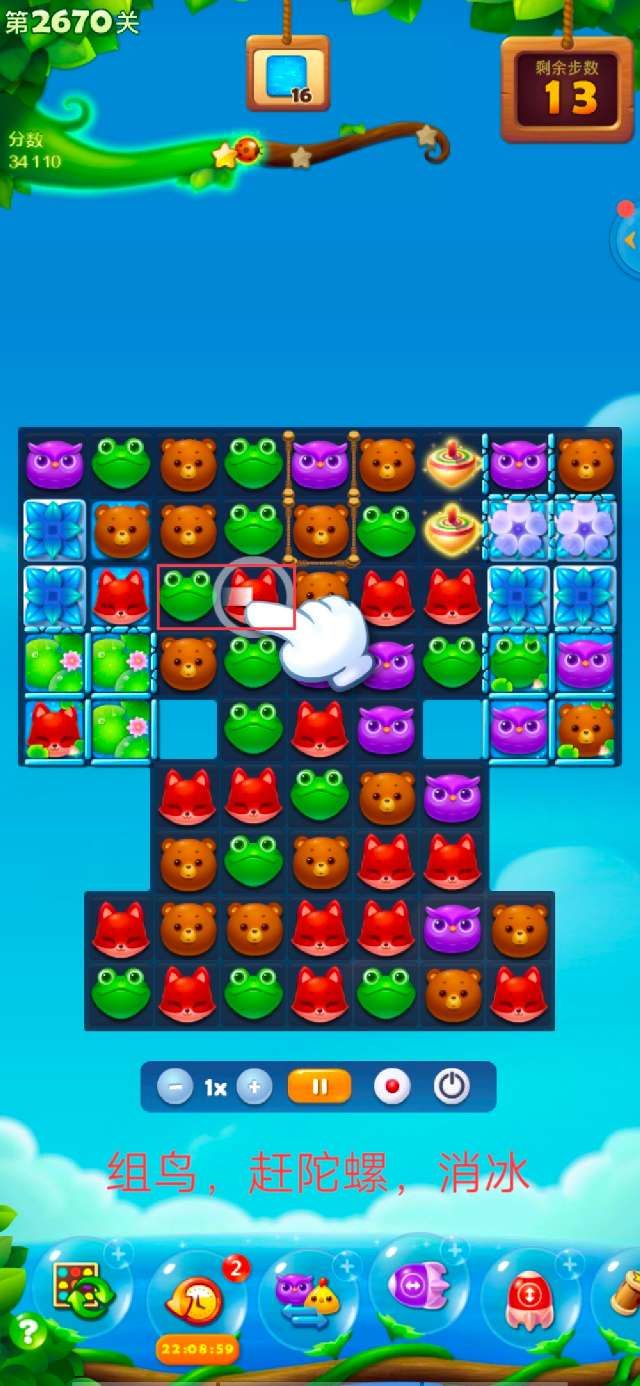The height and width of the screenshot is (1386, 640).
Task: Pause the playback using orange button
Action: pyautogui.click(x=320, y=1086)
